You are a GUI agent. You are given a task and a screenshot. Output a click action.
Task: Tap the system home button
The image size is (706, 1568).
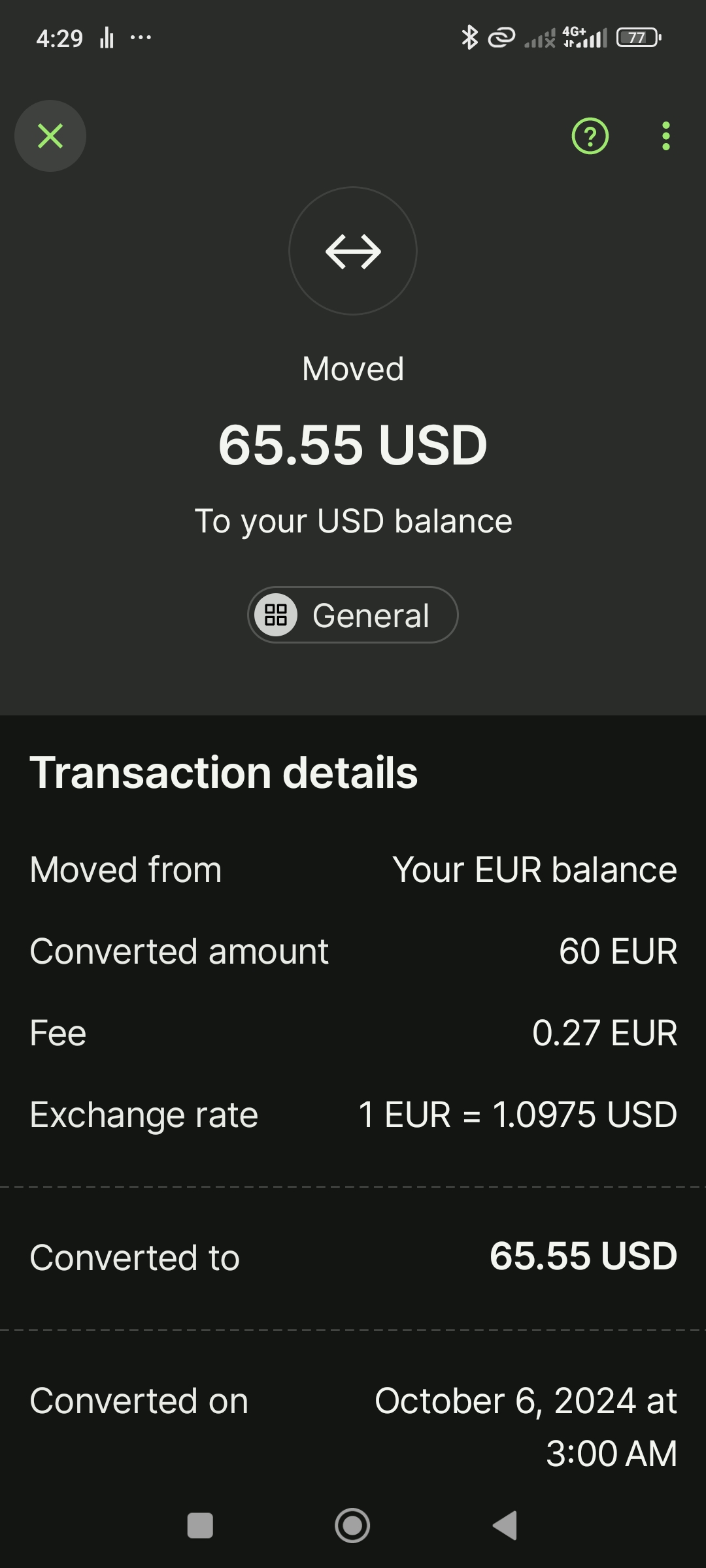pos(352,1526)
